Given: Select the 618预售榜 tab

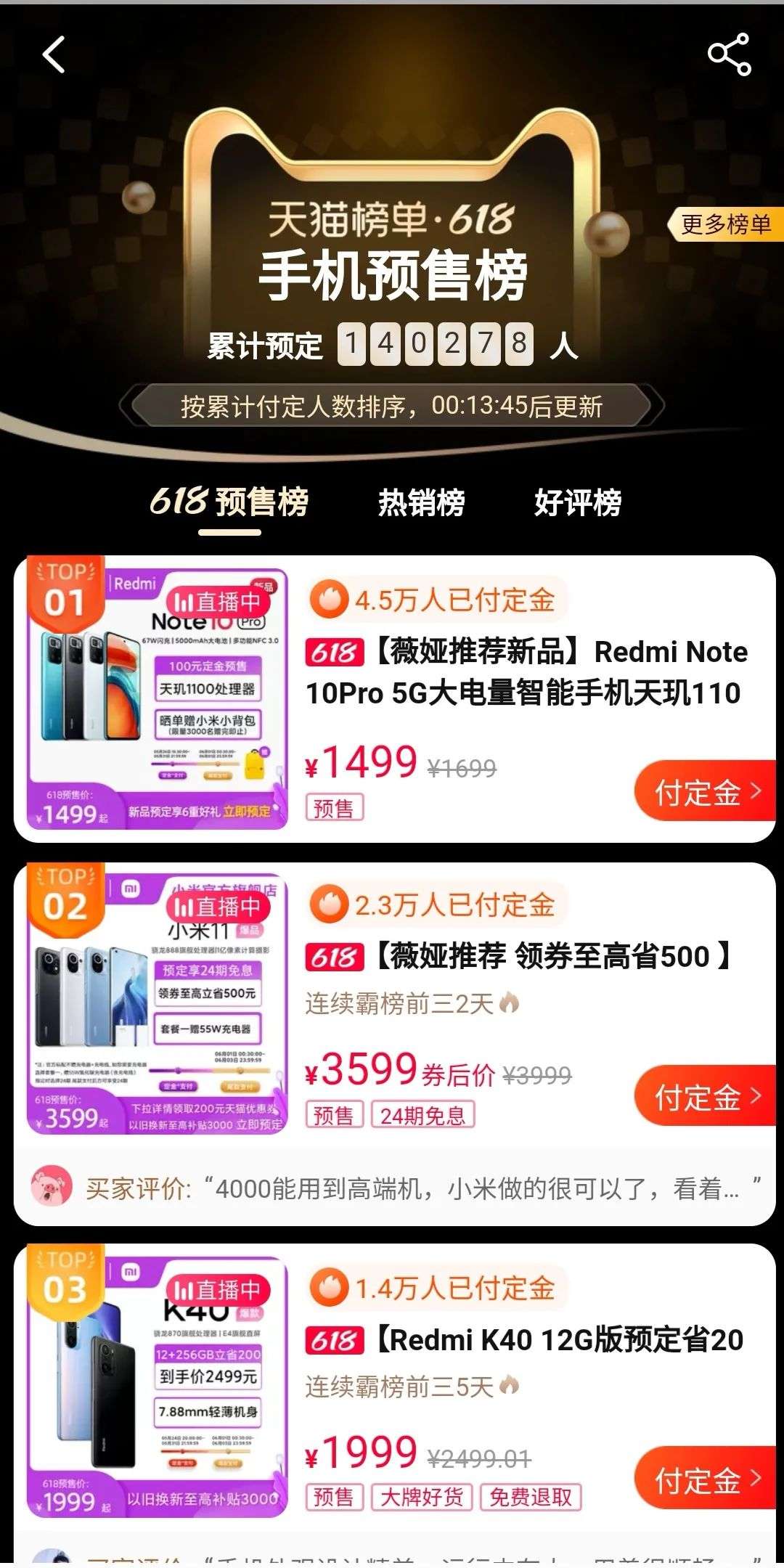Looking at the screenshot, I should (229, 502).
